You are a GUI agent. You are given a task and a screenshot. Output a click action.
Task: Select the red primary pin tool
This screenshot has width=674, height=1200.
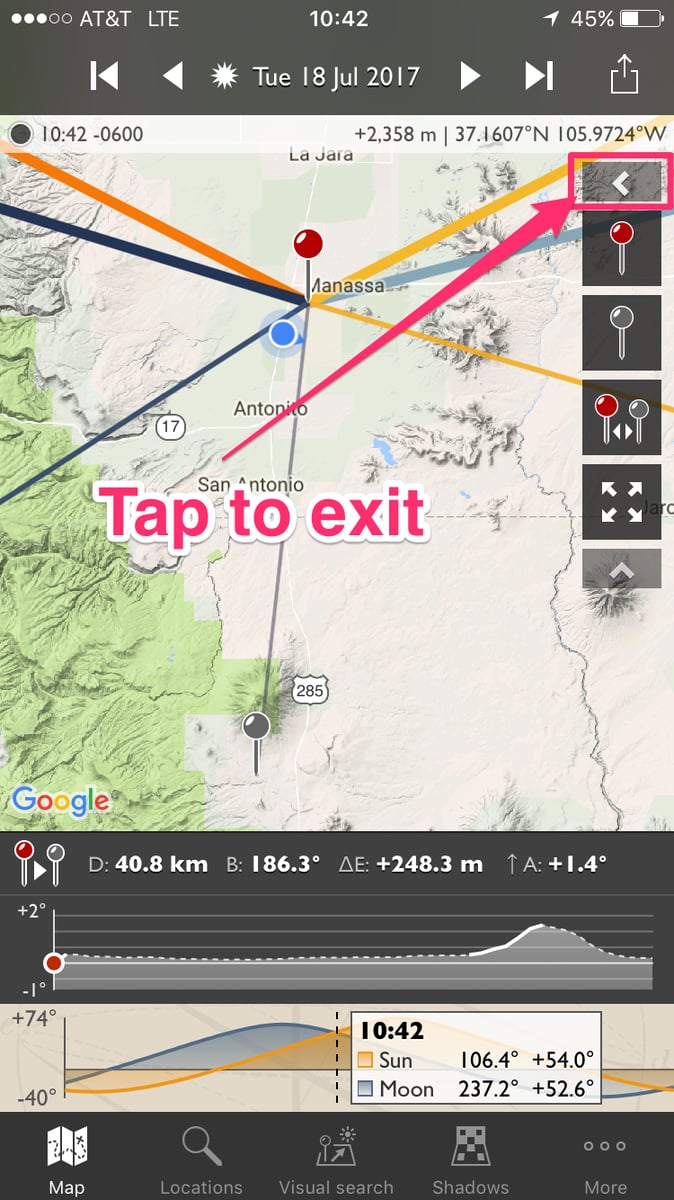pos(621,246)
